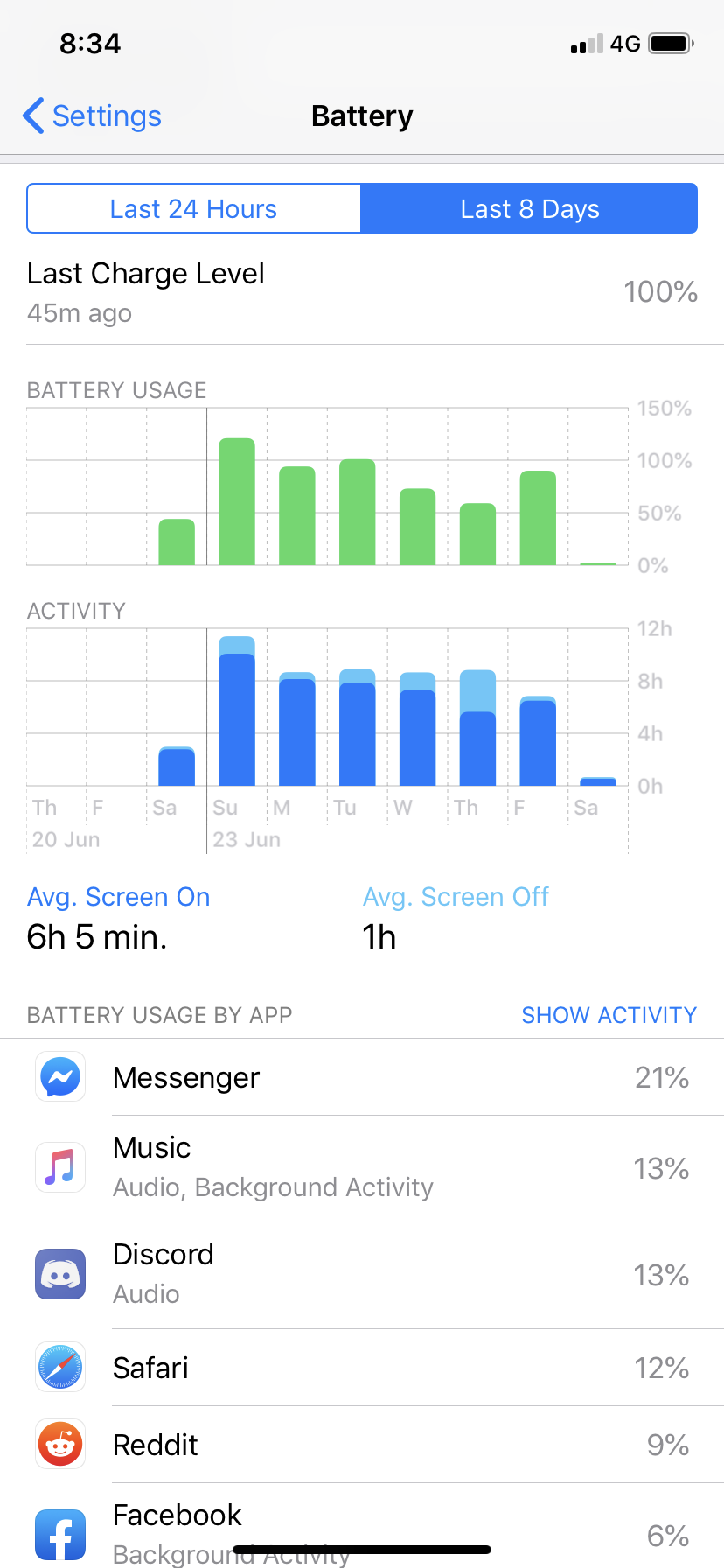Open Messenger battery usage row

[362, 1077]
